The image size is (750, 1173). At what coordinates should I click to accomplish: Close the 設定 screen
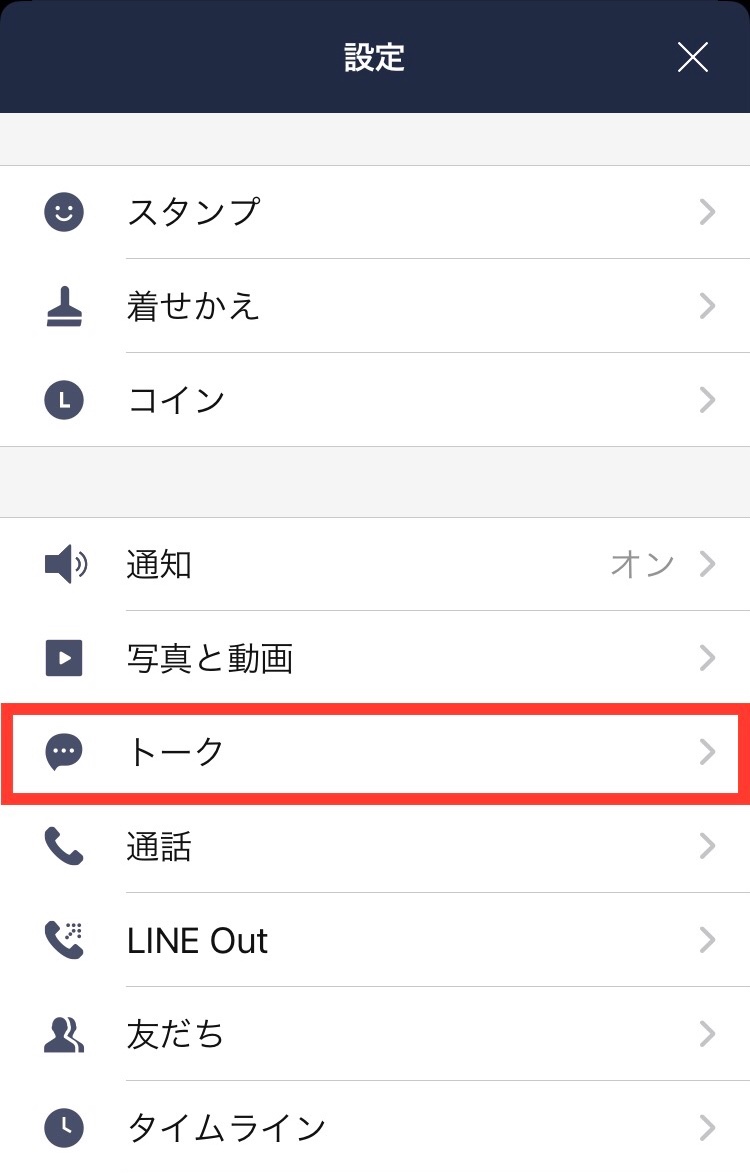tap(692, 57)
